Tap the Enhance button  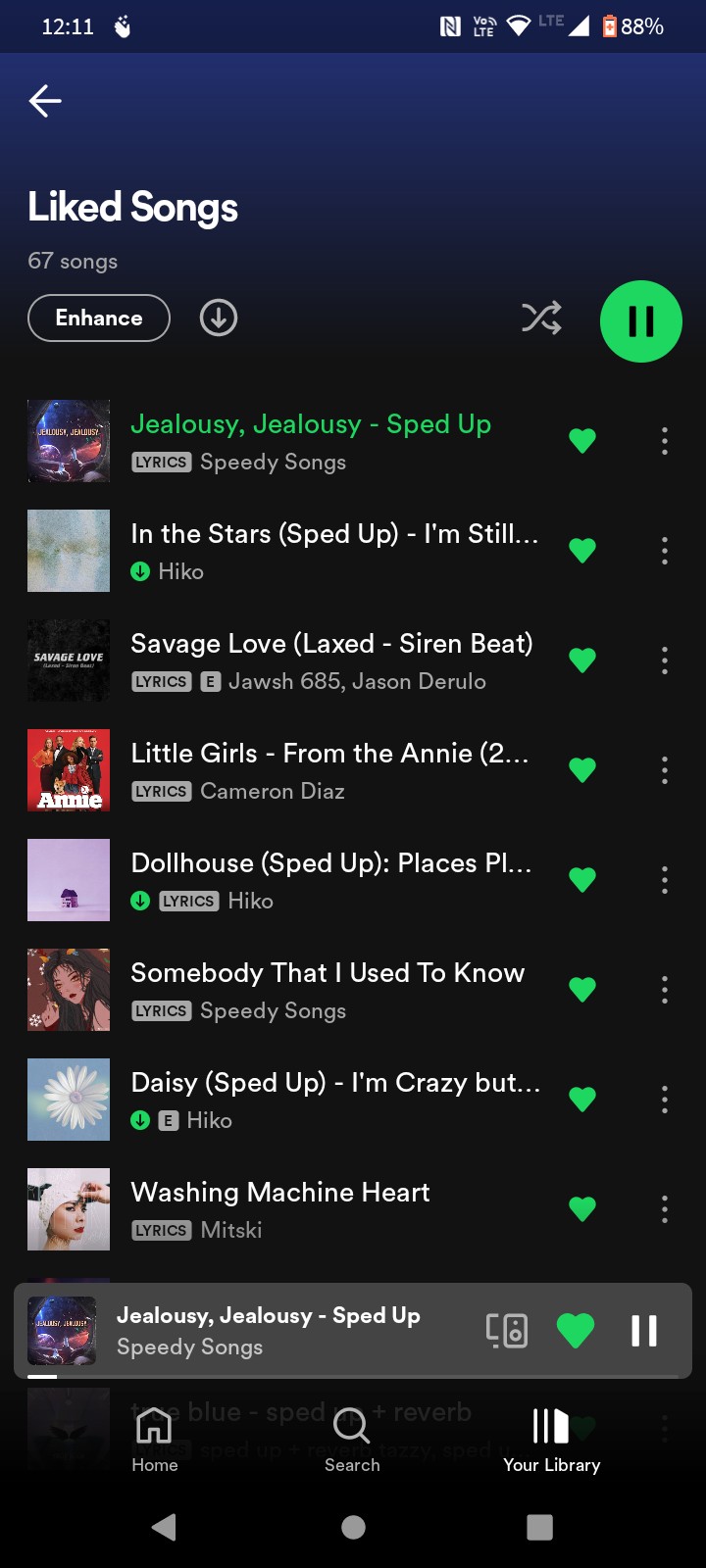[x=99, y=318]
